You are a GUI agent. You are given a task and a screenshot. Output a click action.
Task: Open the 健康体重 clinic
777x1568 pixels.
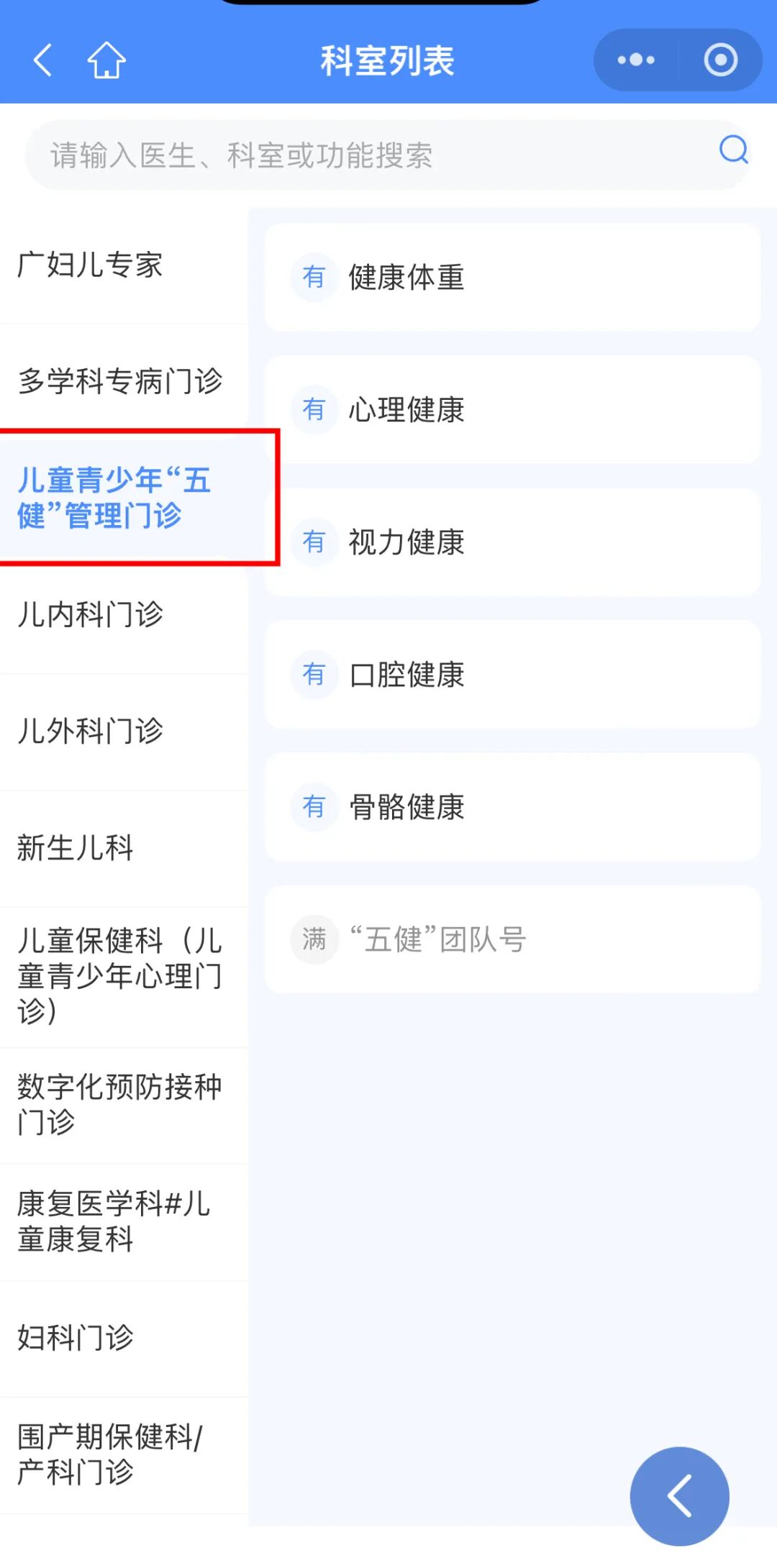pyautogui.click(x=512, y=278)
